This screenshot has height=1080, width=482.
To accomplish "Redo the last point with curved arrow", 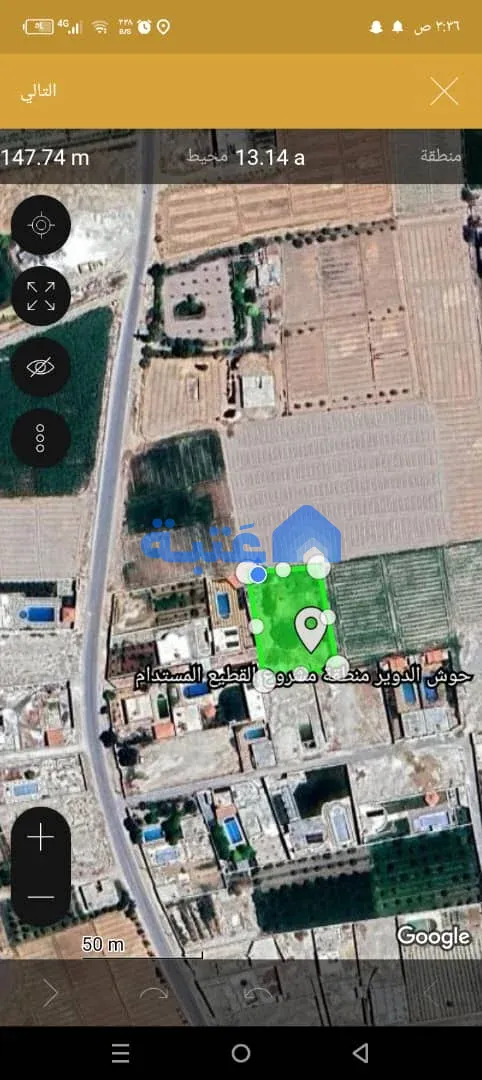I will pyautogui.click(x=154, y=993).
